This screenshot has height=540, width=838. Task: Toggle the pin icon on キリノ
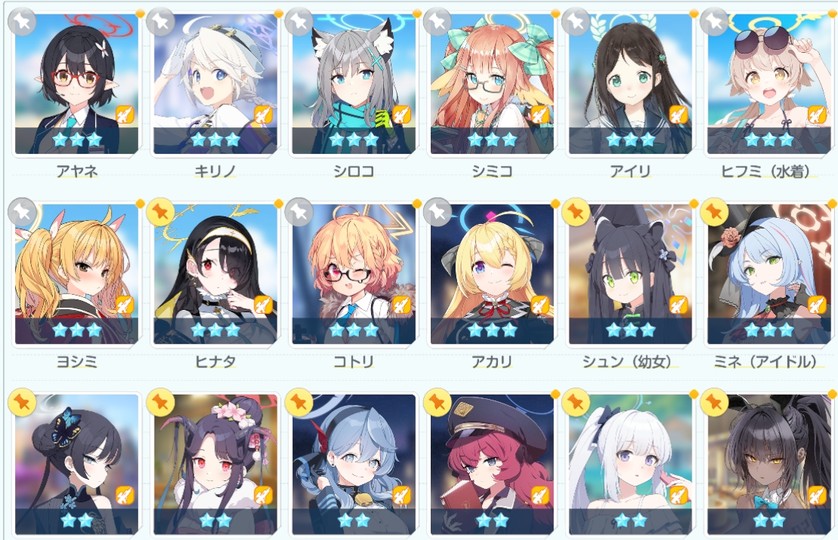pyautogui.click(x=160, y=21)
